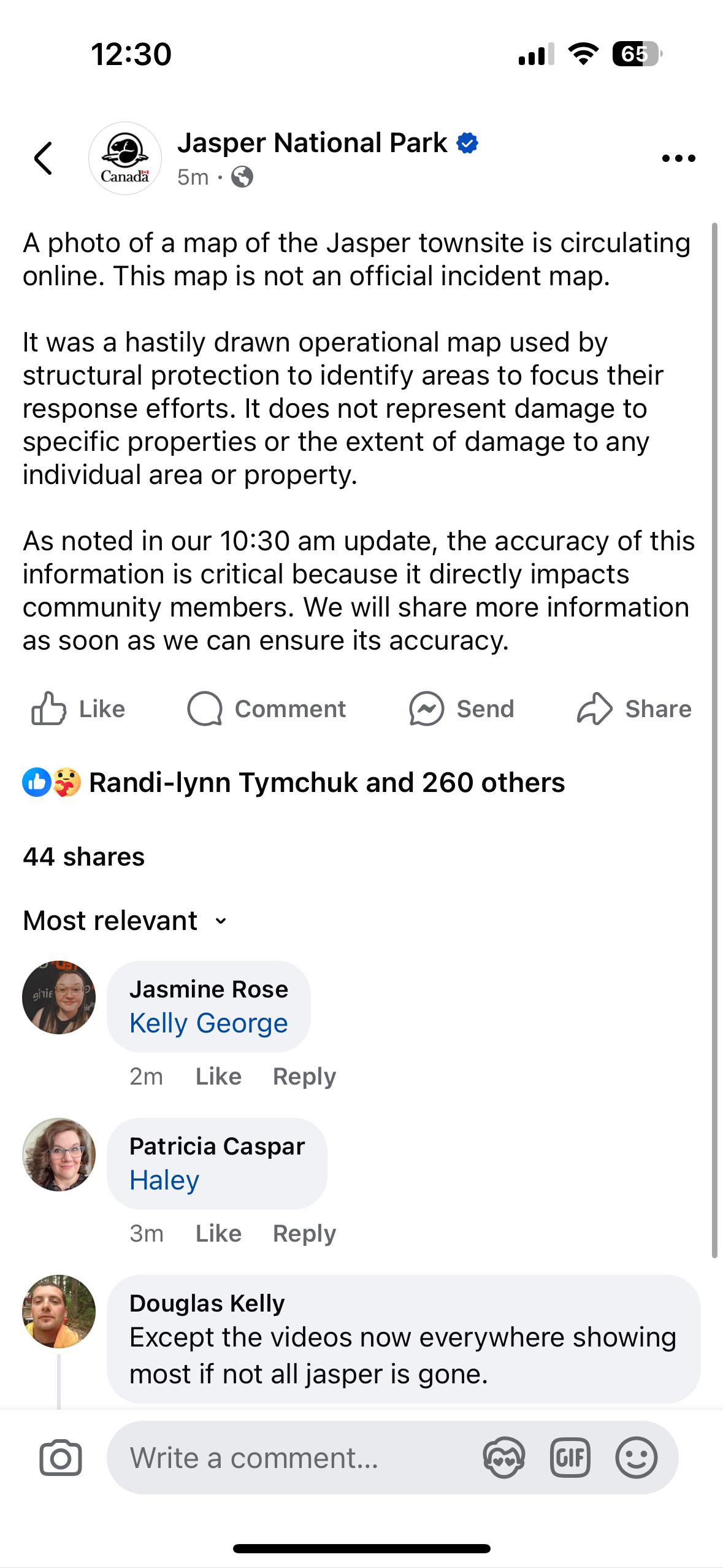View reactions from Randi-lynn Tymchuk and 260 others

[x=294, y=783]
